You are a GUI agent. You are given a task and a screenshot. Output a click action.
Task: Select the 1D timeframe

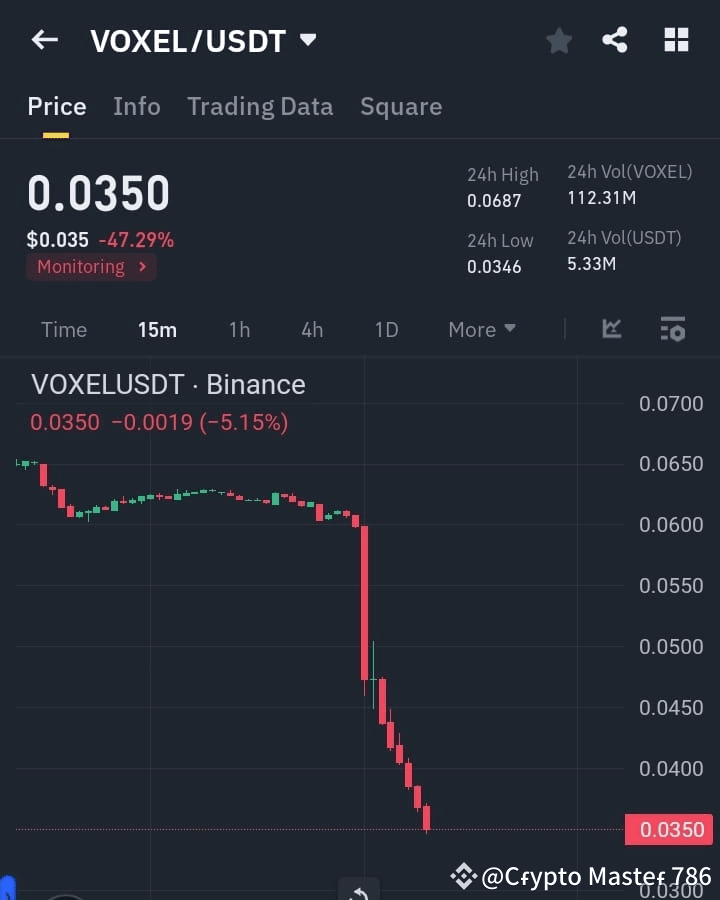[386, 329]
